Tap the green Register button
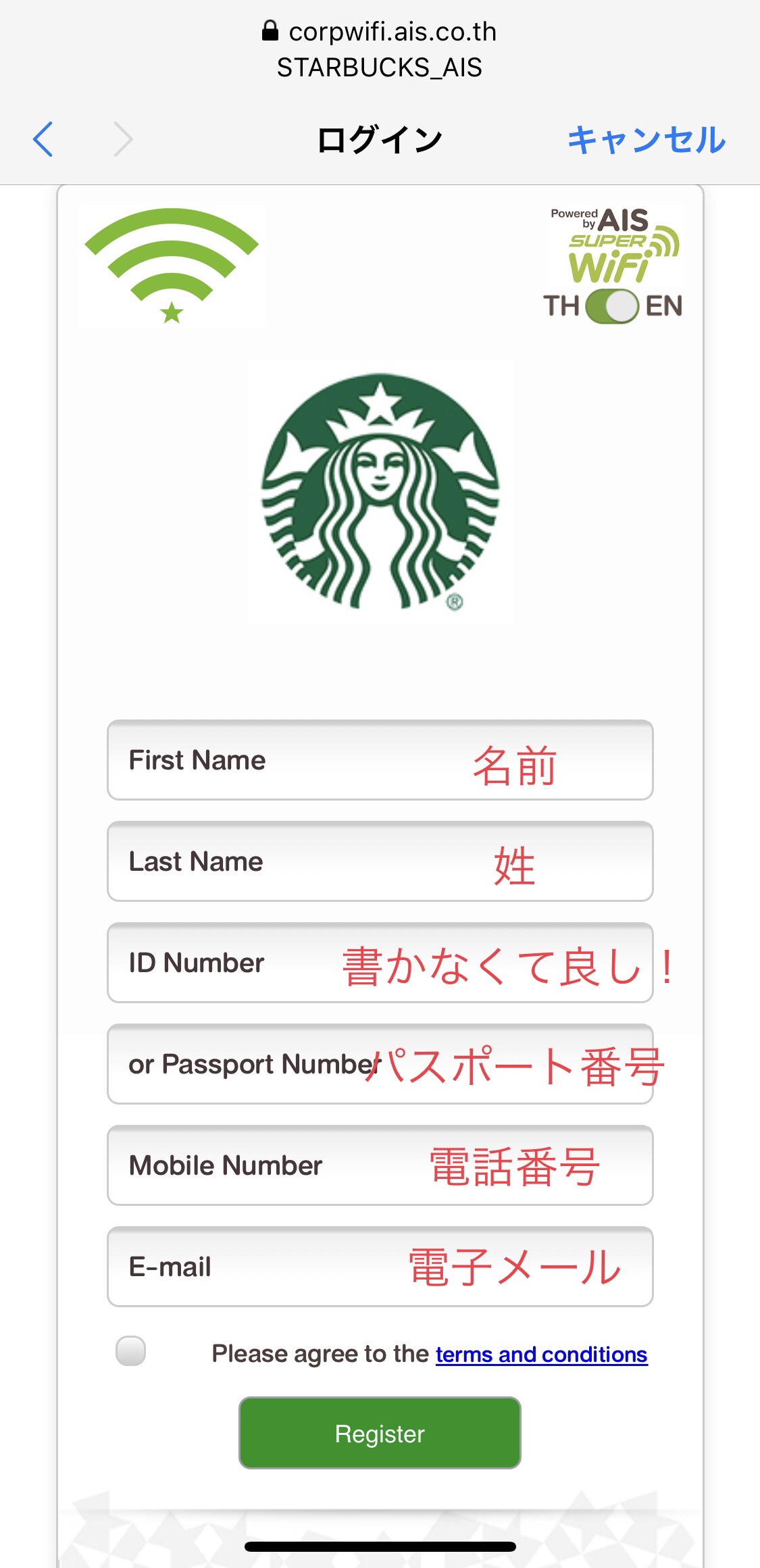 click(380, 1433)
